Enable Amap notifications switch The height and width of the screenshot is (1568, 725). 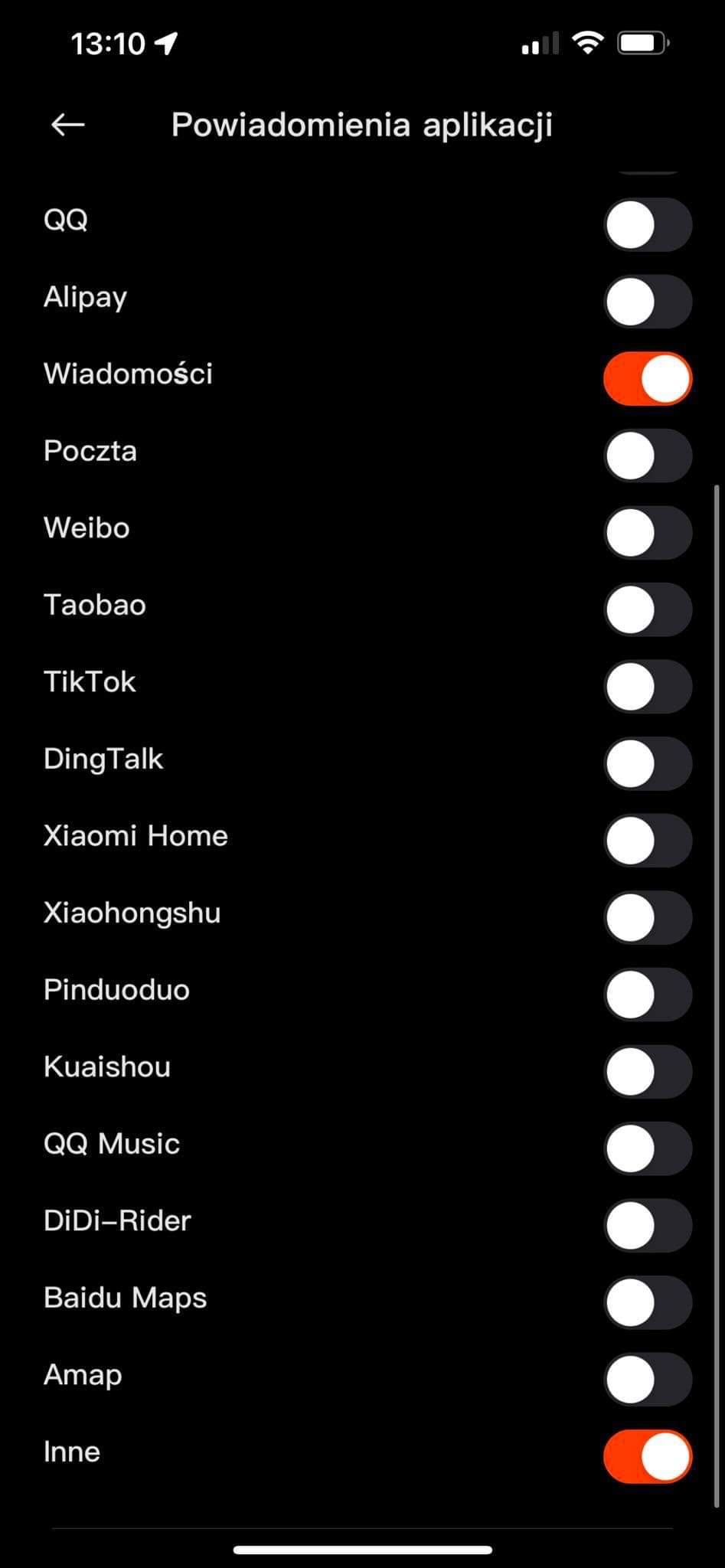647,1379
